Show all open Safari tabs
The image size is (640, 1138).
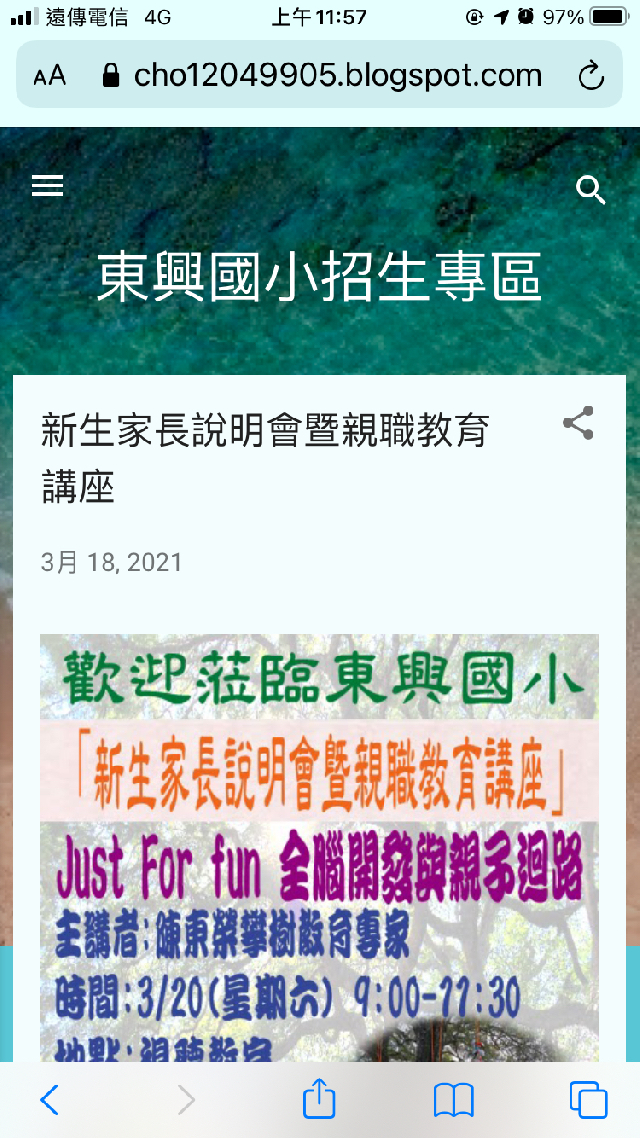(588, 1100)
